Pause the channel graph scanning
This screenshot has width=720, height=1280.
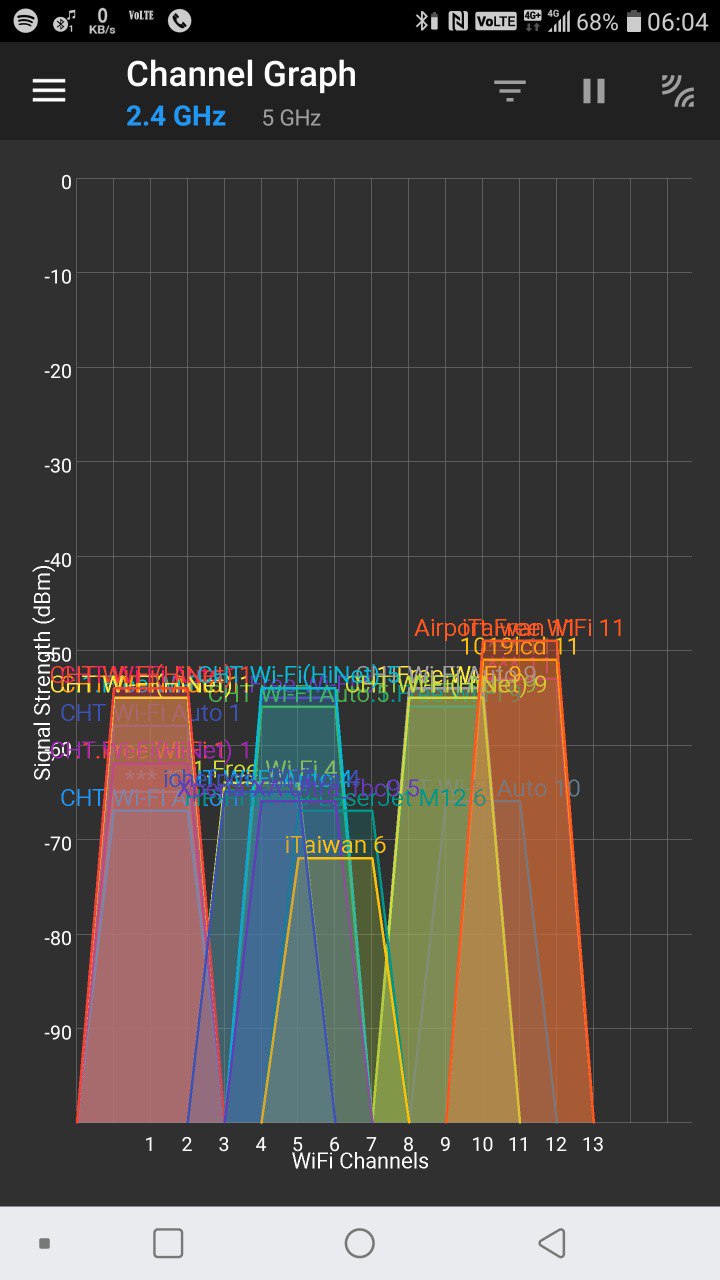click(x=594, y=91)
